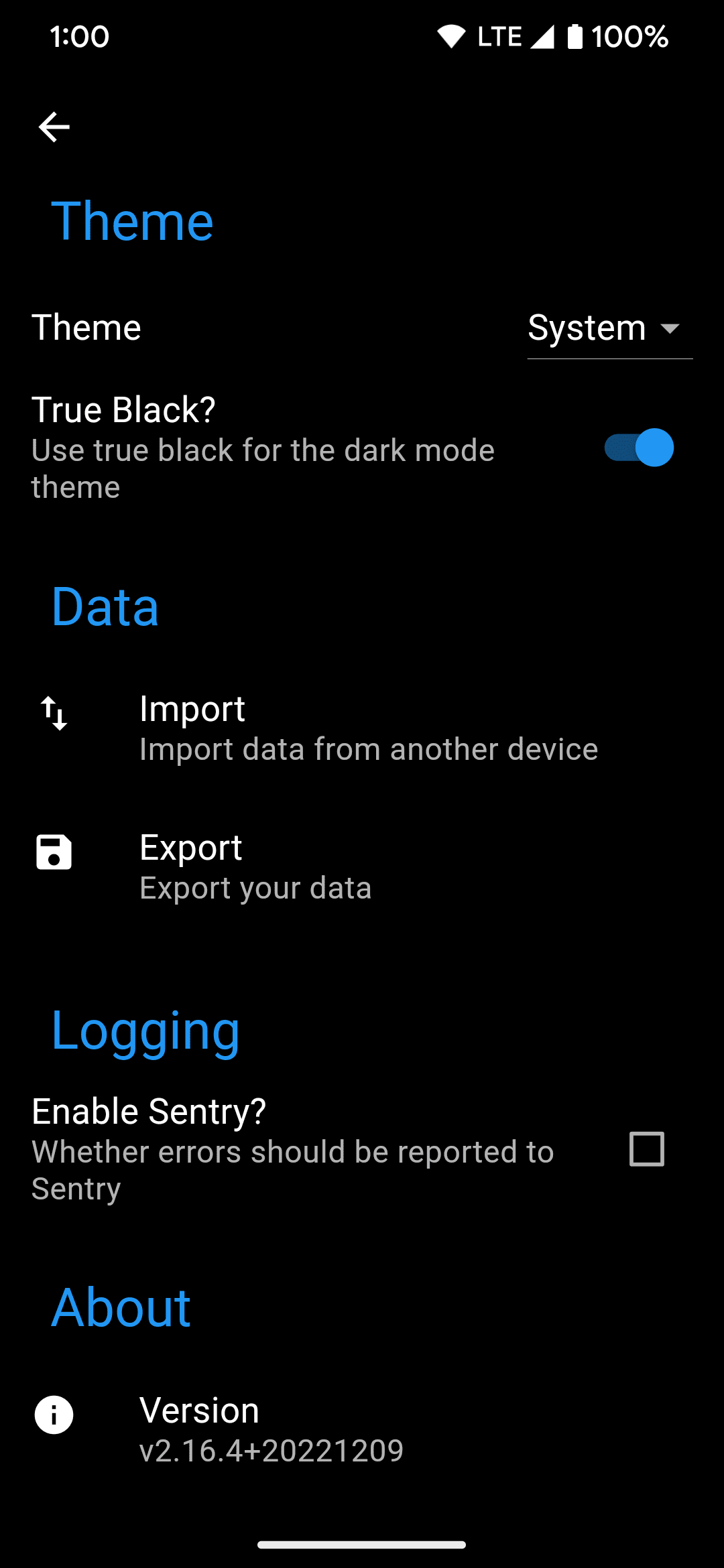Disable the True Black dark mode switch

tap(638, 447)
